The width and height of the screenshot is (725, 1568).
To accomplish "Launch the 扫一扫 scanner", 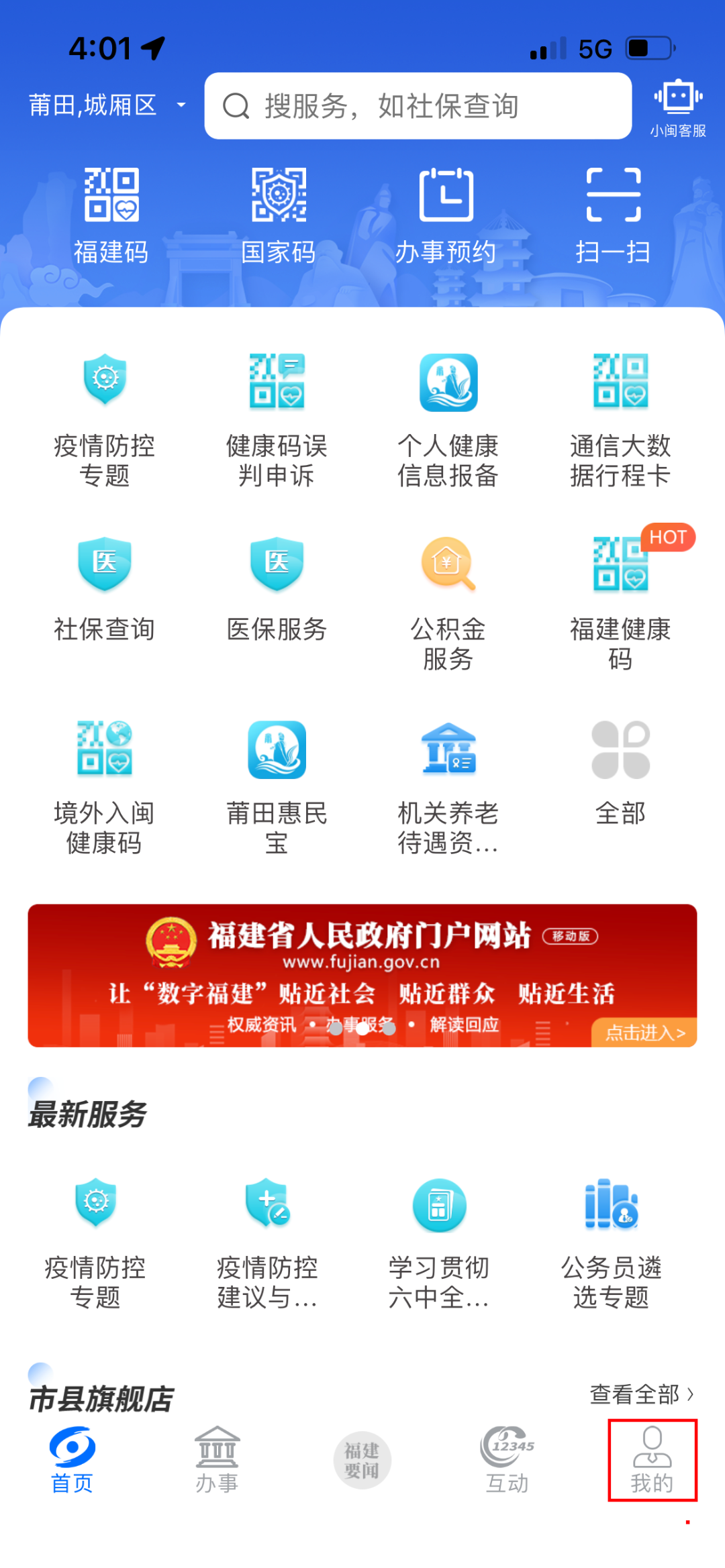I will (x=613, y=215).
